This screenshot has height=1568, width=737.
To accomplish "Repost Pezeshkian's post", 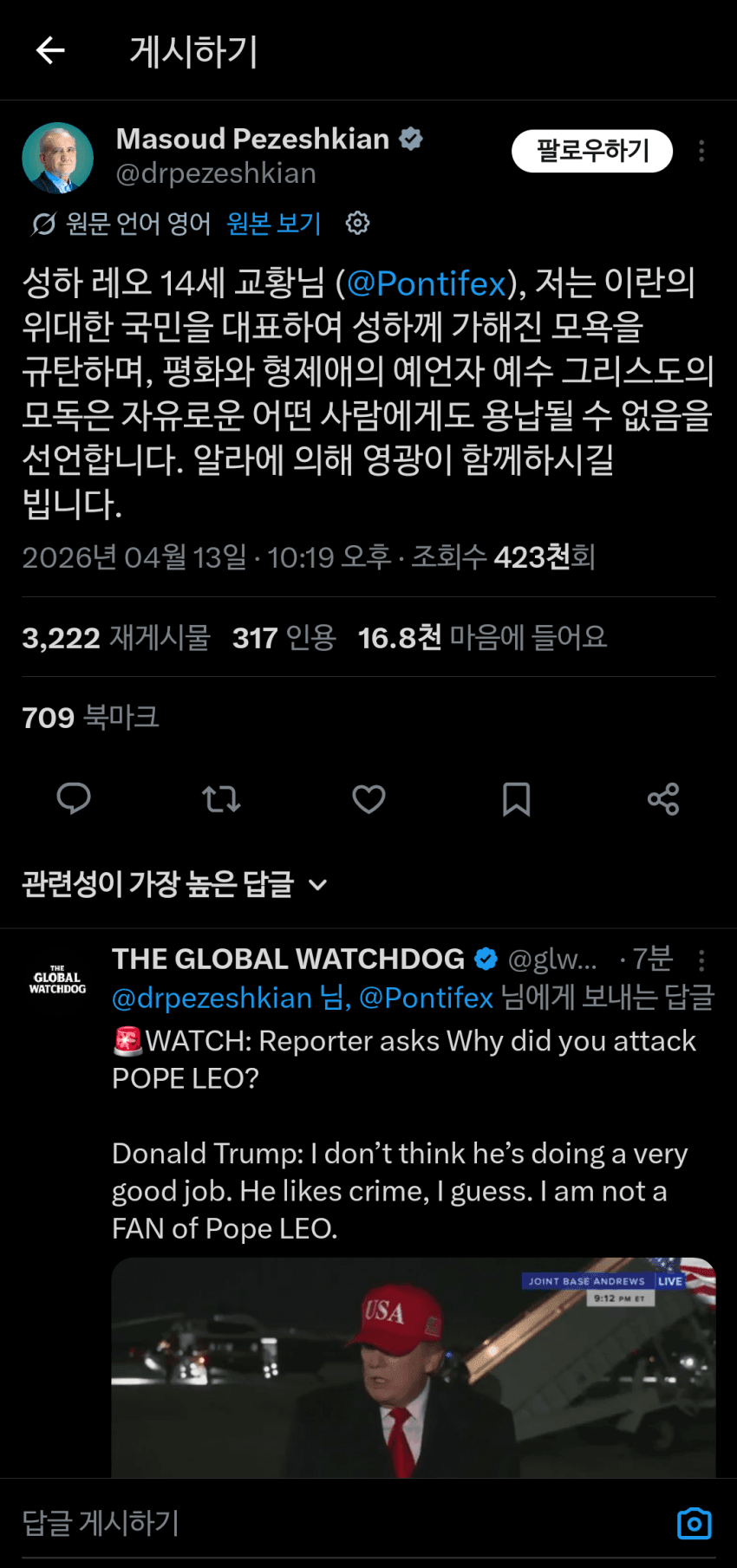I will tap(221, 798).
